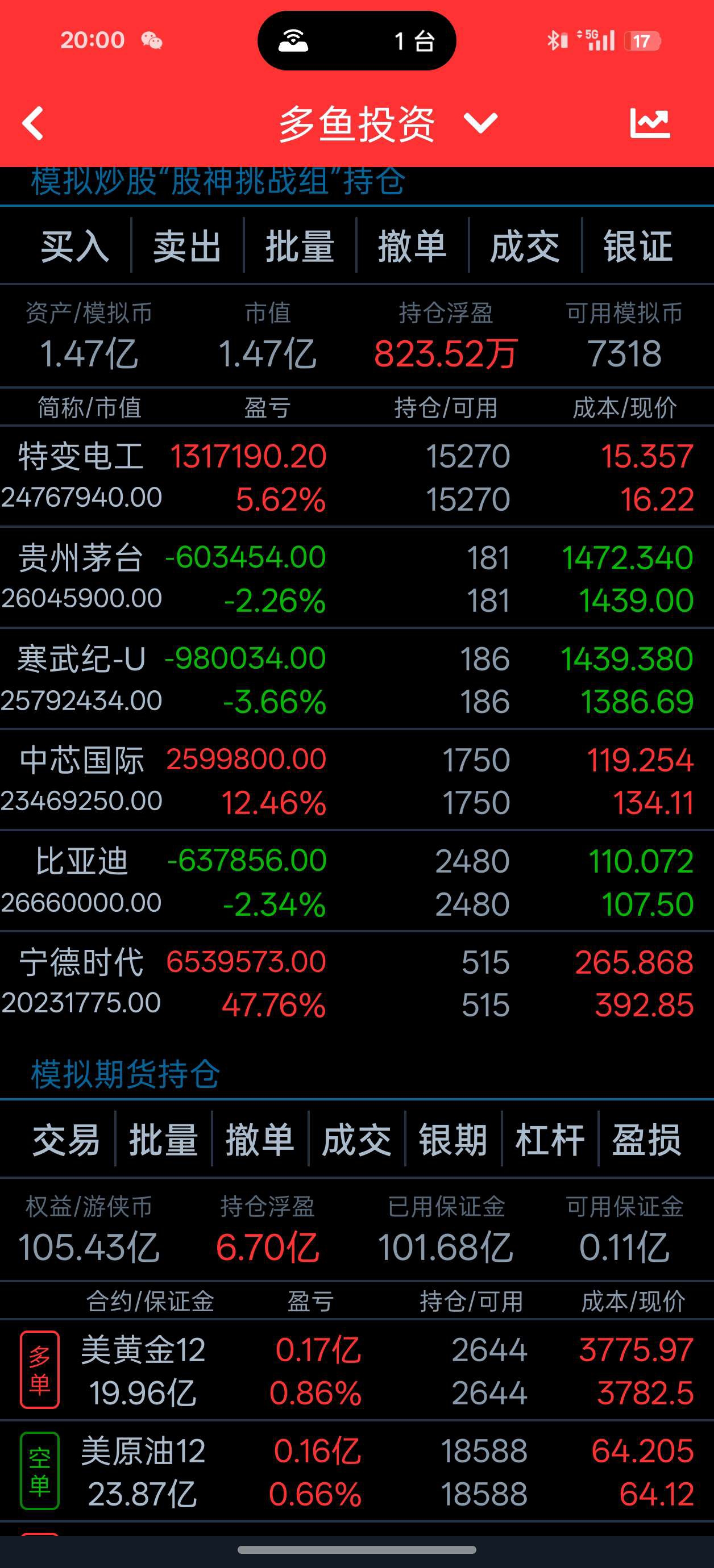Image resolution: width=714 pixels, height=1568 pixels.
Task: Go back using the top-left arrow
Action: pyautogui.click(x=33, y=124)
